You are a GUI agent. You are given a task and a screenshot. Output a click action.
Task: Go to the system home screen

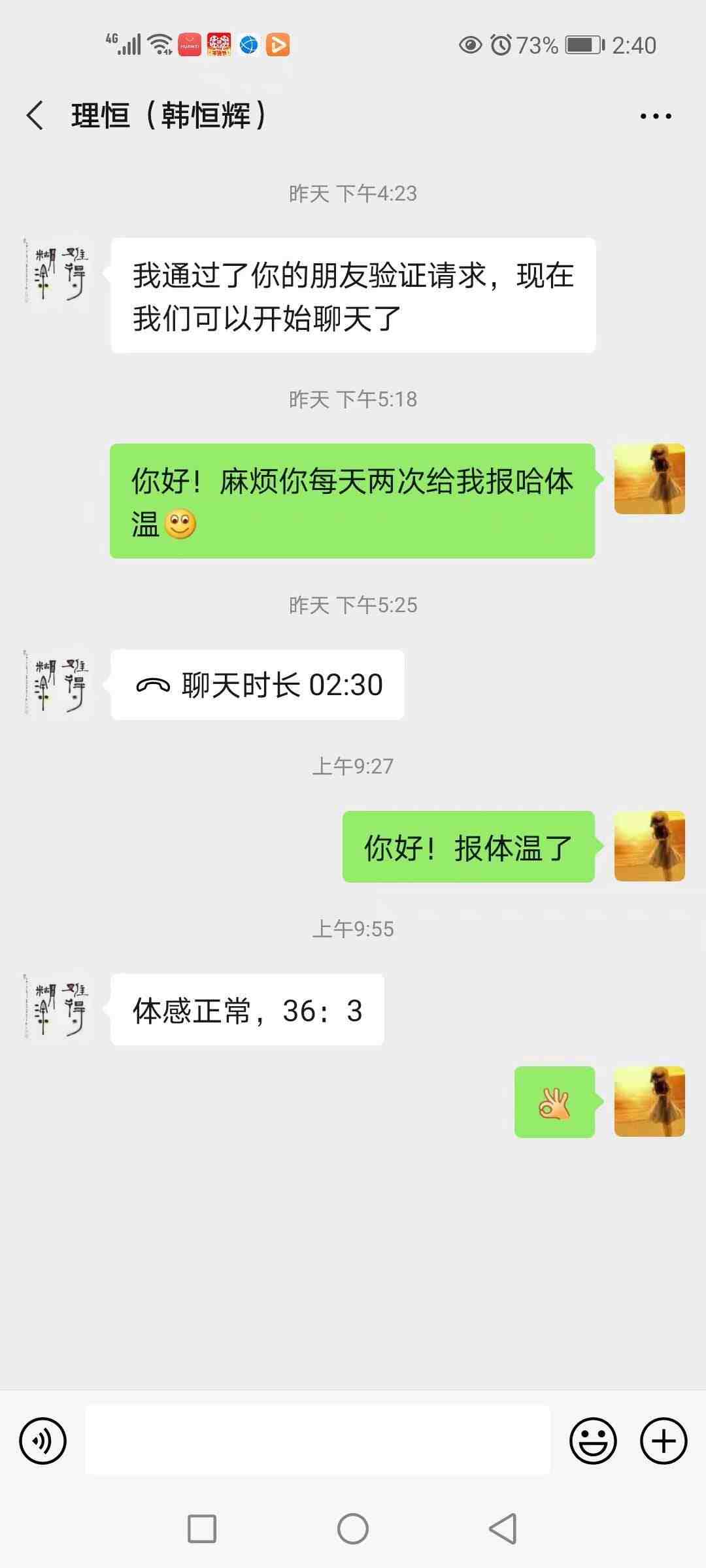[353, 1529]
